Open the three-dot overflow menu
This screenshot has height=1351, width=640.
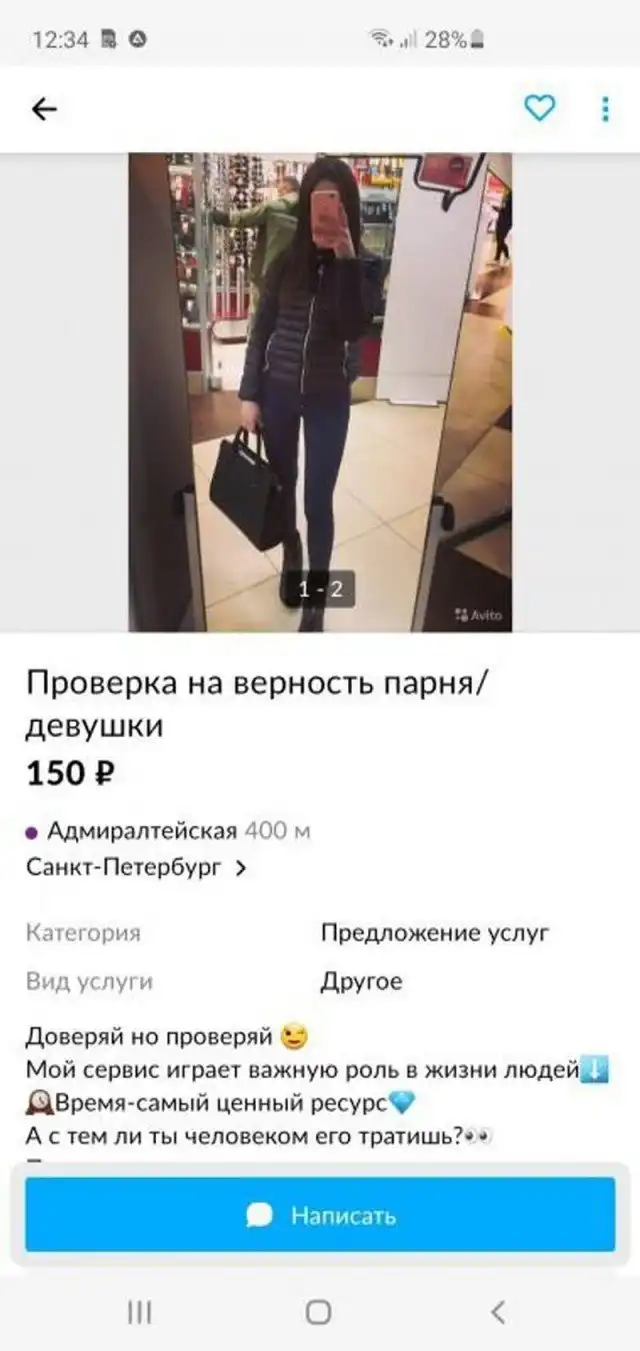pos(605,109)
